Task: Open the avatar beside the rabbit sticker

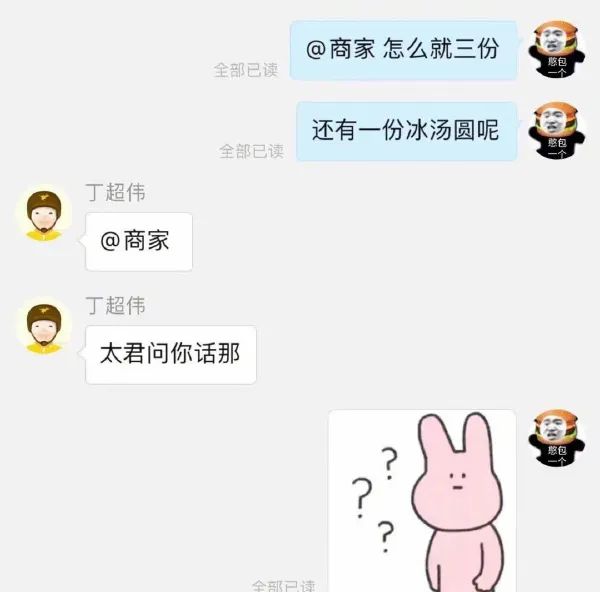Action: [x=556, y=436]
